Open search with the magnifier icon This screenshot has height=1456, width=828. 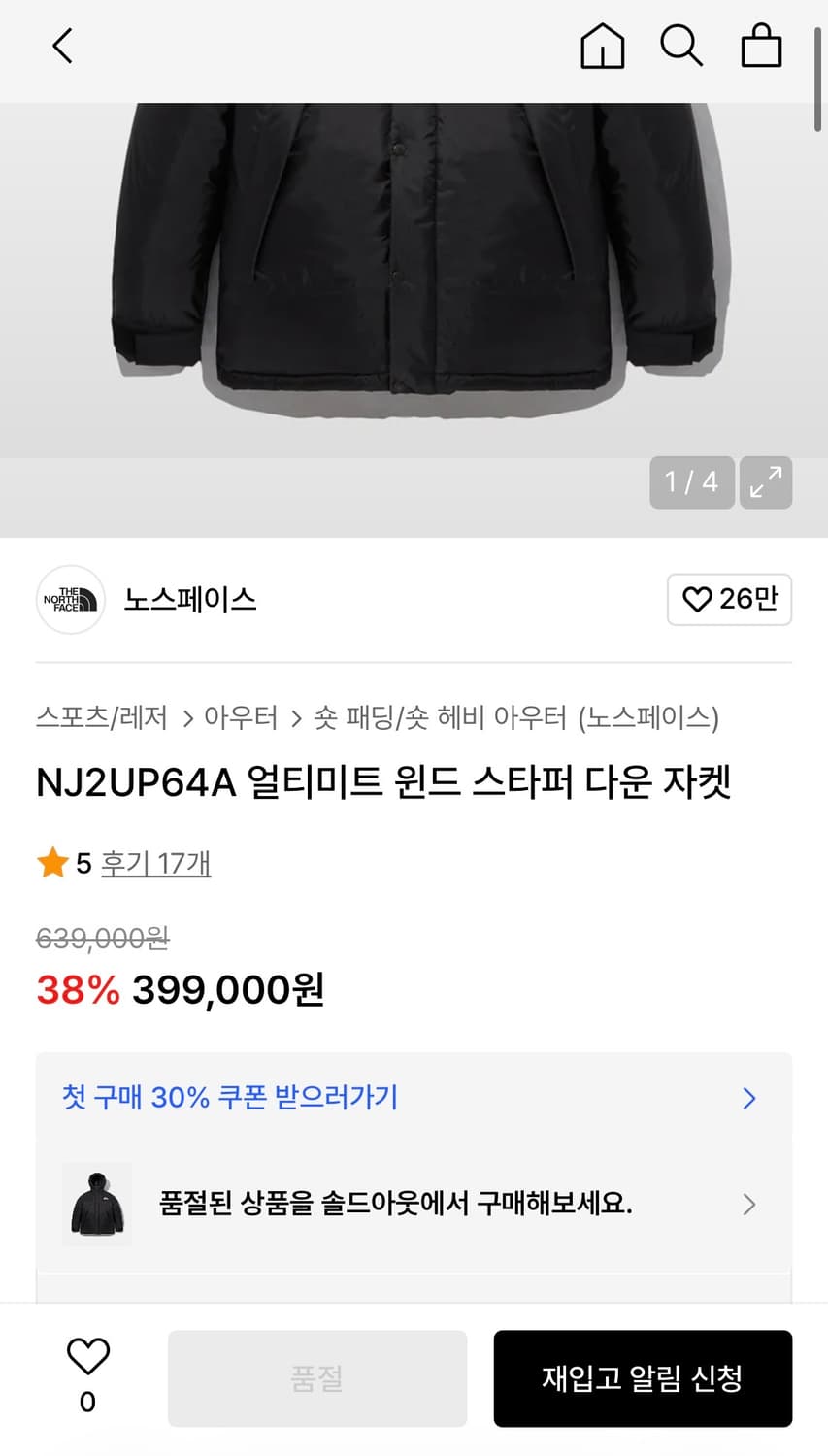pyautogui.click(x=681, y=46)
